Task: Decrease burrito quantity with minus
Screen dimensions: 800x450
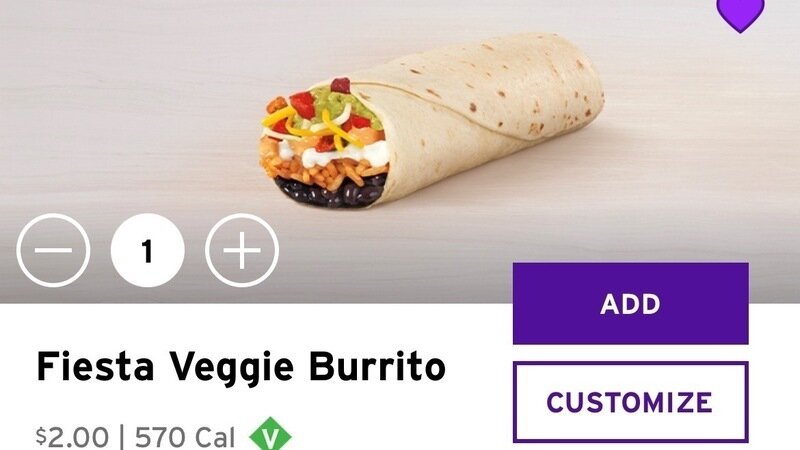Action: pyautogui.click(x=54, y=251)
